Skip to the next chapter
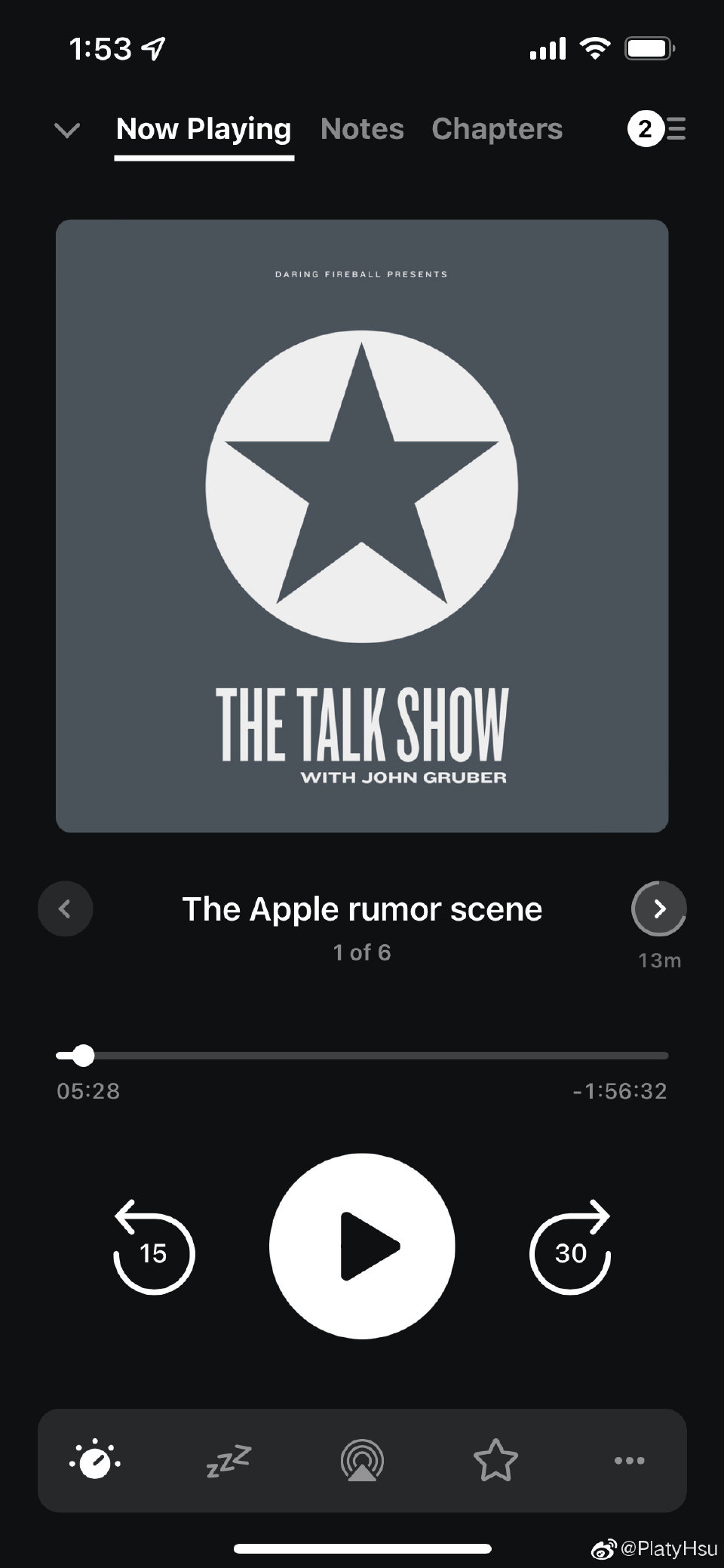Viewport: 724px width, 1568px height. point(658,909)
